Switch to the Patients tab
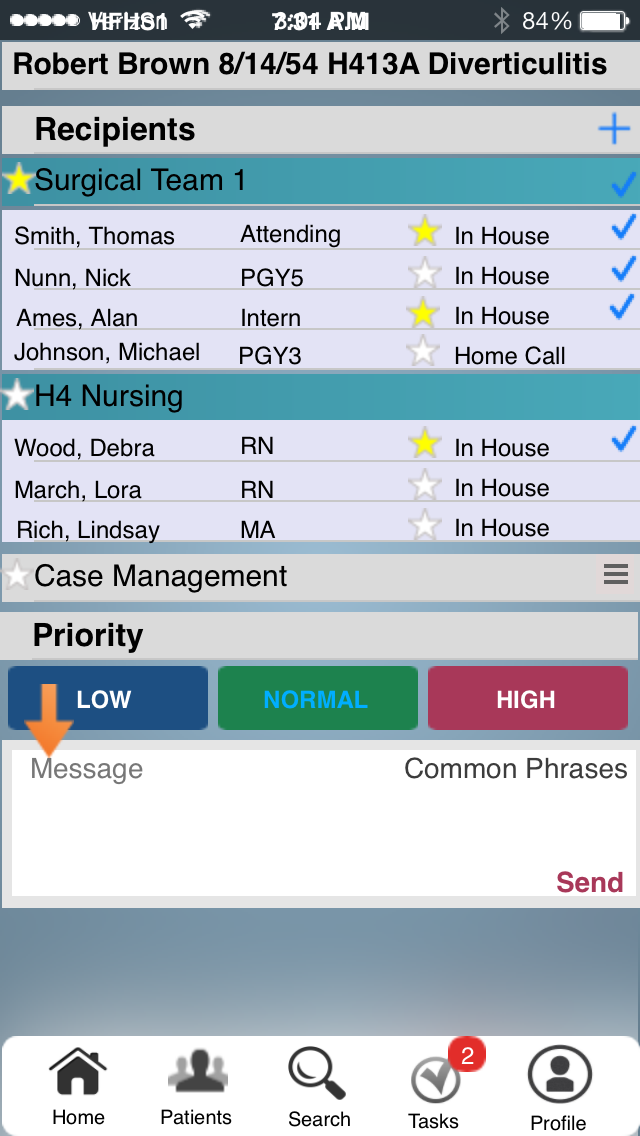Viewport: 640px width, 1136px height. pos(196,1087)
